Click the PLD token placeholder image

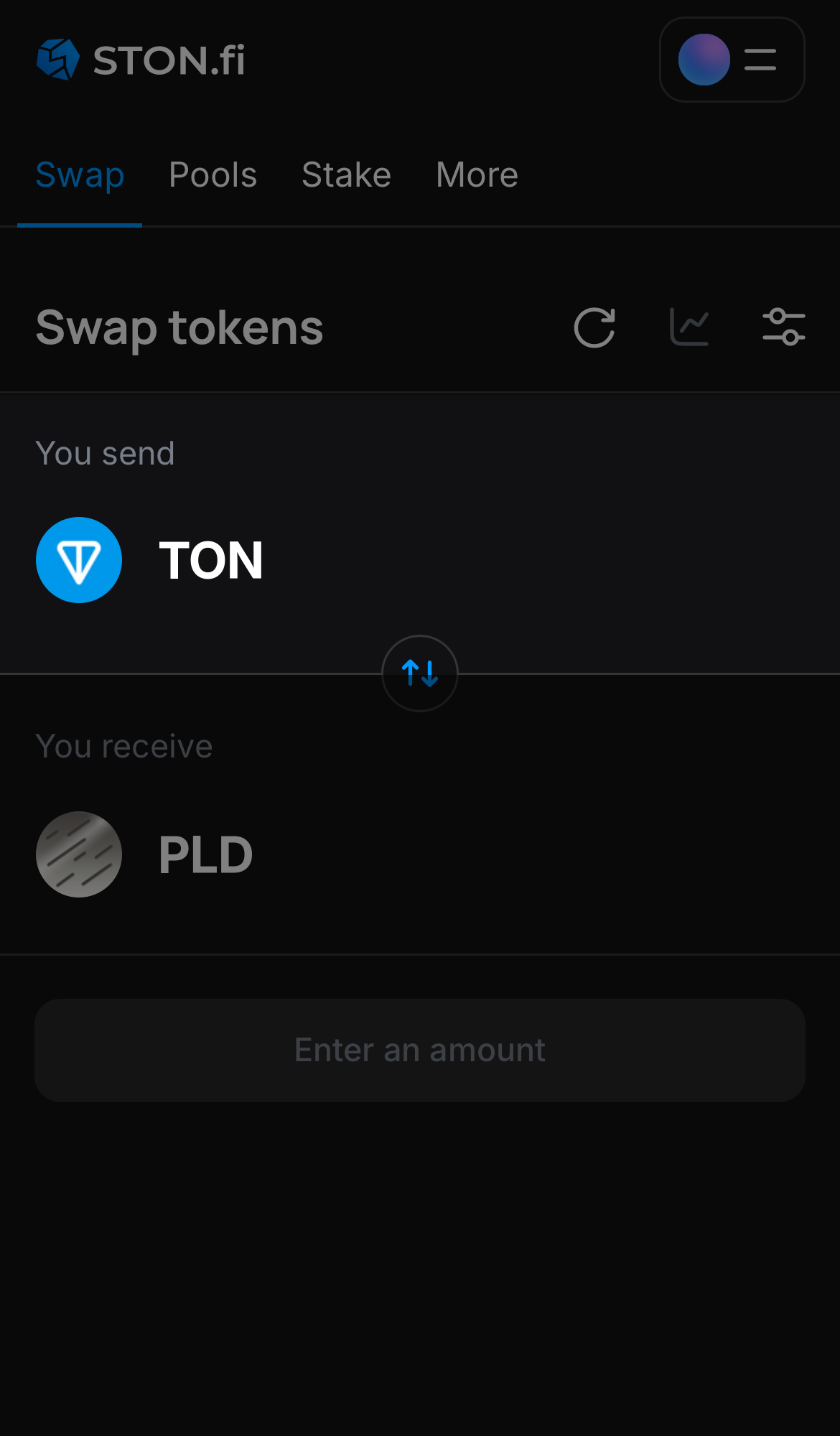click(x=79, y=854)
